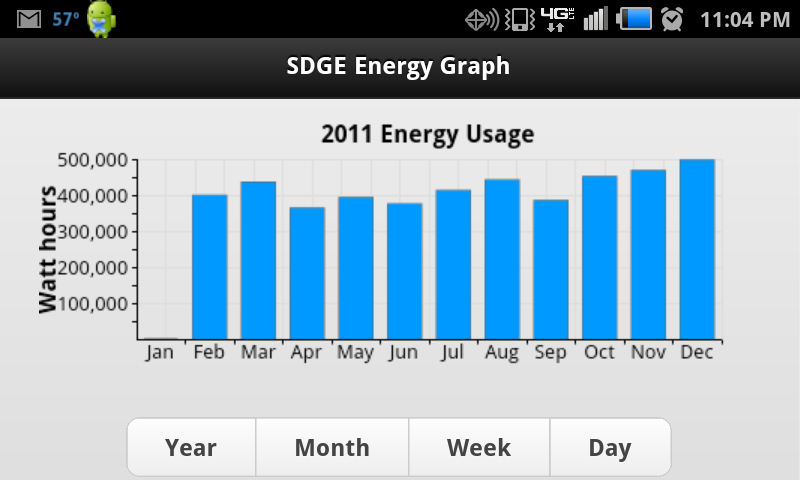
Task: Select the Month view
Action: (x=332, y=447)
